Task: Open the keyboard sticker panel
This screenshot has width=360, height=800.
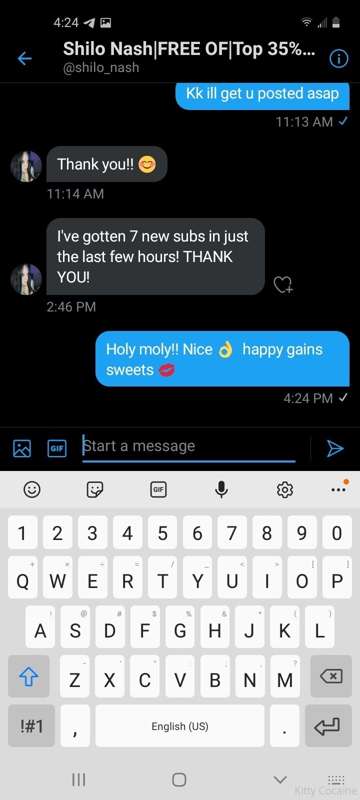Action: pyautogui.click(x=95, y=490)
